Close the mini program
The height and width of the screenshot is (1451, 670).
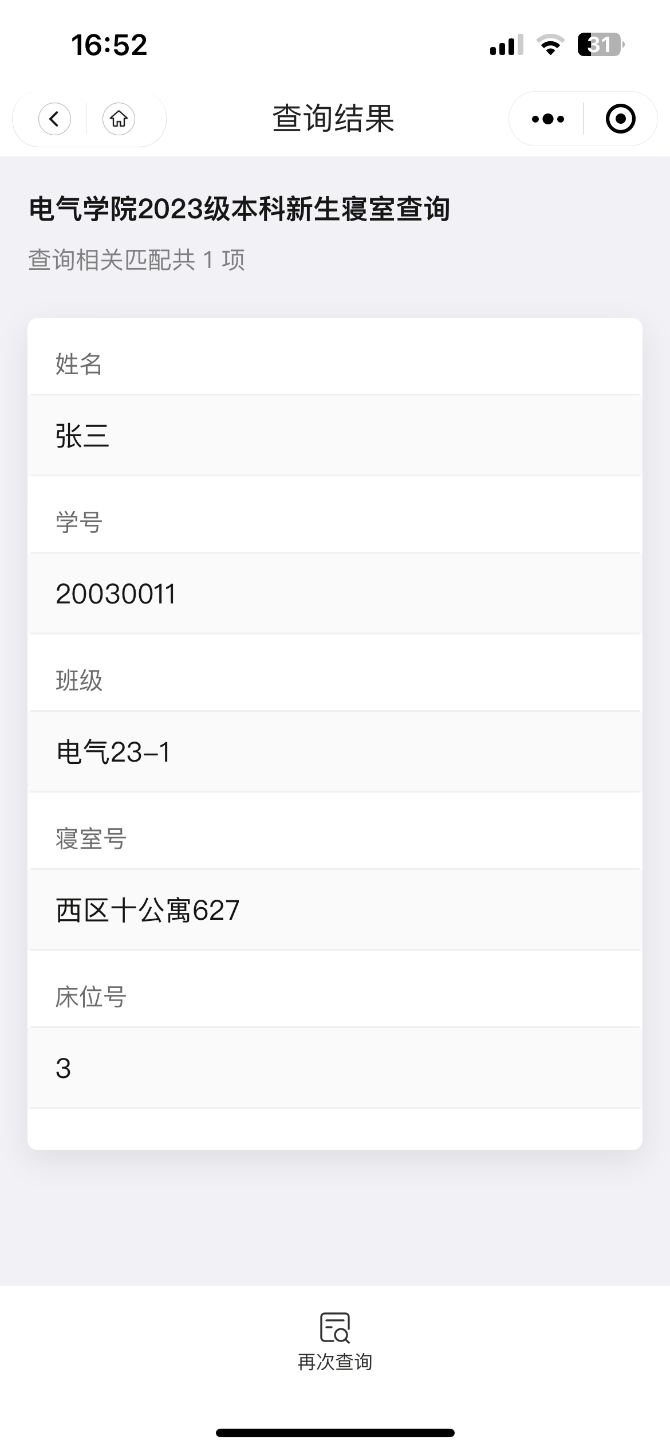coord(621,119)
